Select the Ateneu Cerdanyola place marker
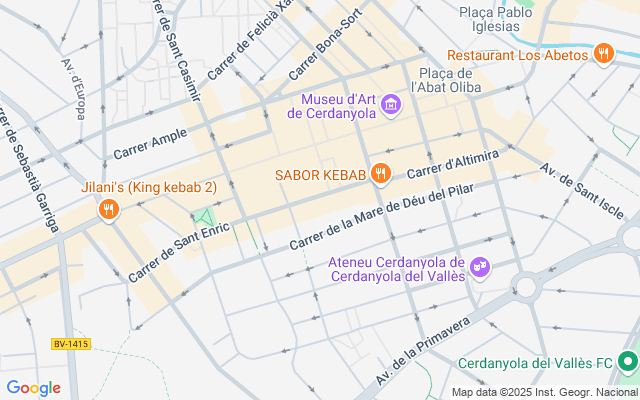Image resolution: width=640 pixels, height=400 pixels. click(x=480, y=266)
